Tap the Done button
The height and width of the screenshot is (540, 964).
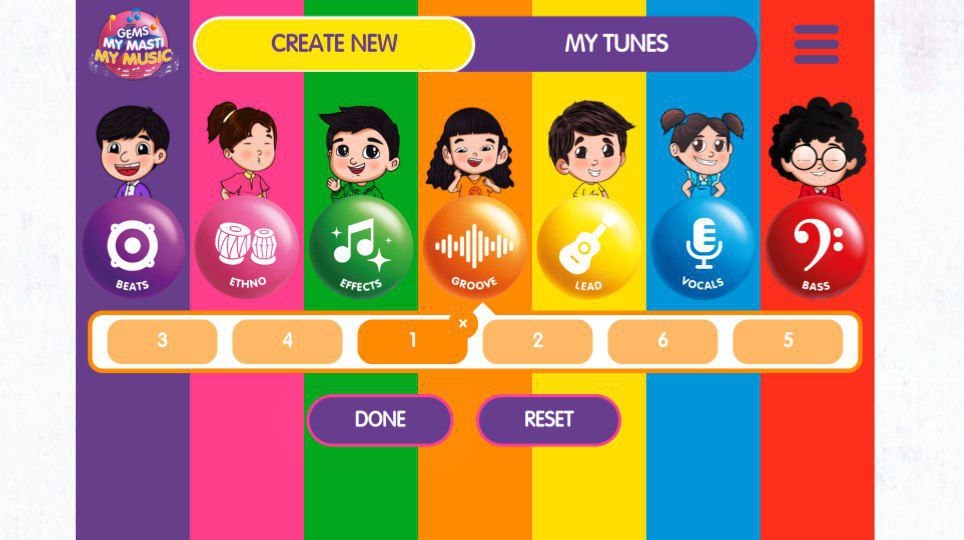[380, 420]
